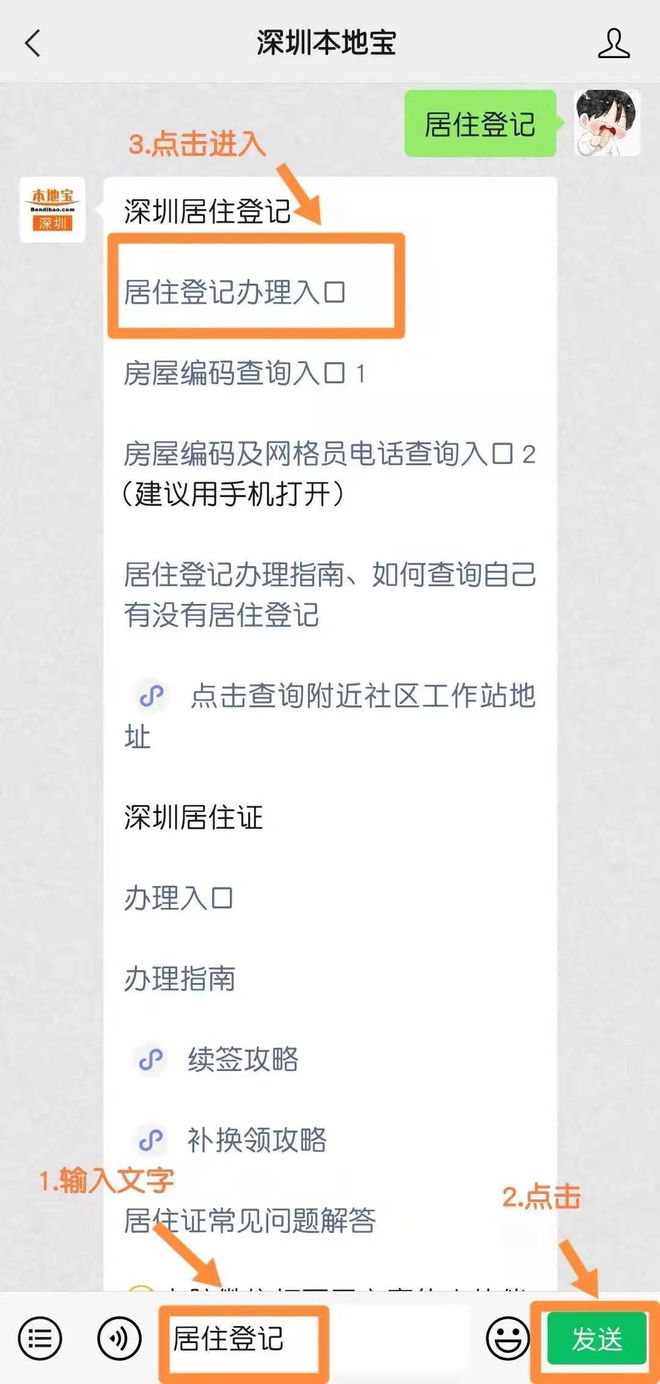
Task: Open the 居住登记办理指南 link
Action: coord(330,594)
